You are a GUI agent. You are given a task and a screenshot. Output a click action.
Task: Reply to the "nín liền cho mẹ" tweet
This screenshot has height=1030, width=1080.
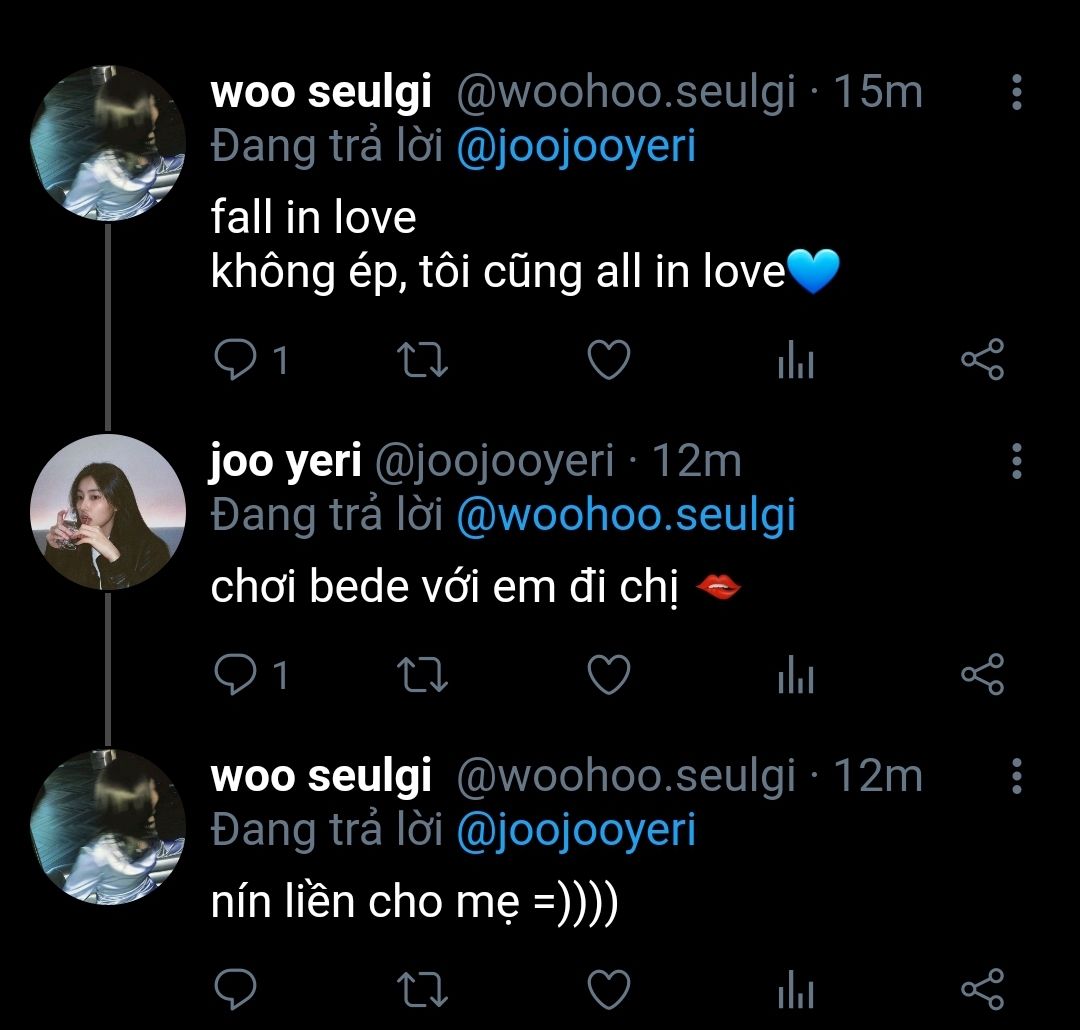tap(236, 990)
